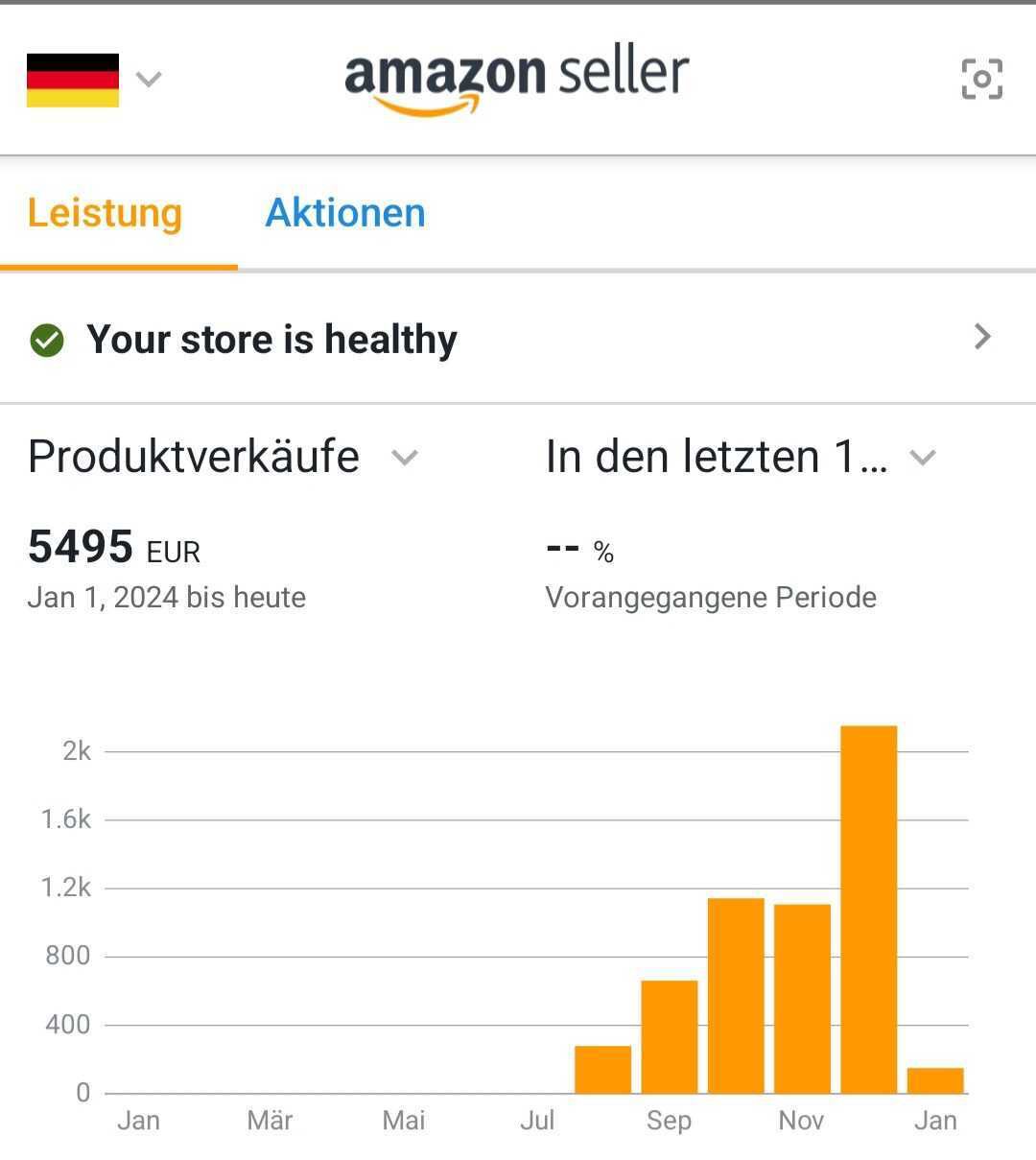Viewport: 1036px width, 1160px height.
Task: Change the time period dropdown
Action: 739,457
